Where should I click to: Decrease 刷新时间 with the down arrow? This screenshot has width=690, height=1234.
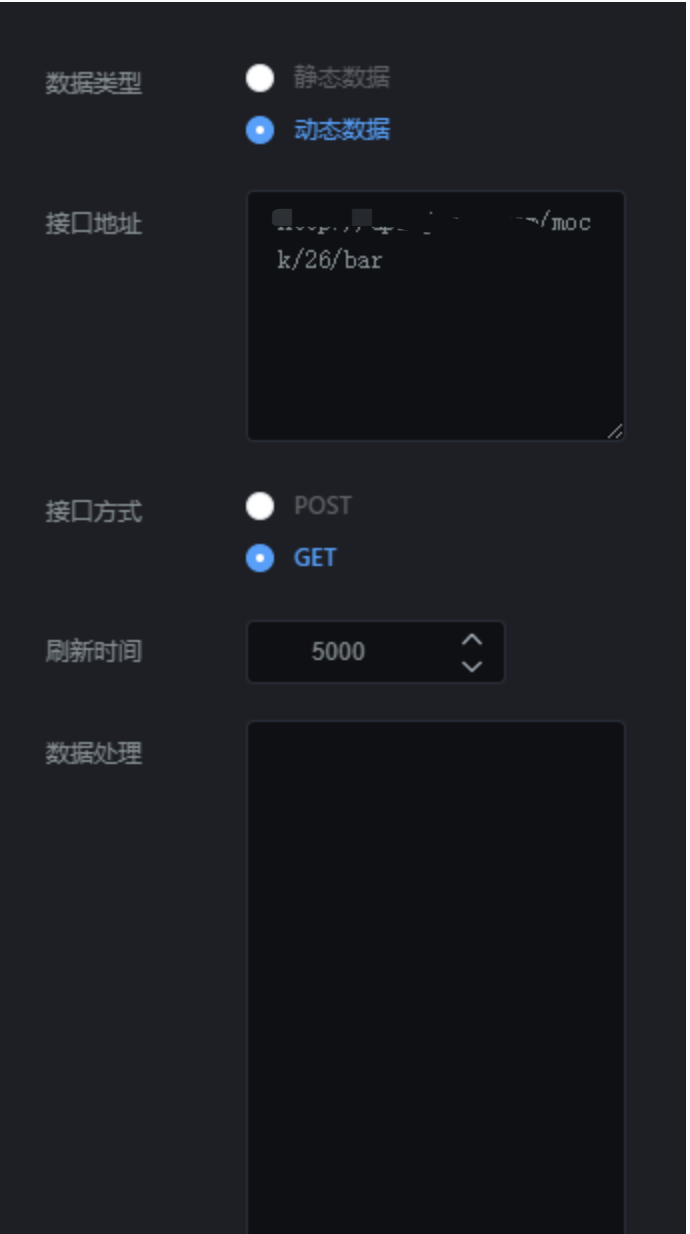click(472, 666)
